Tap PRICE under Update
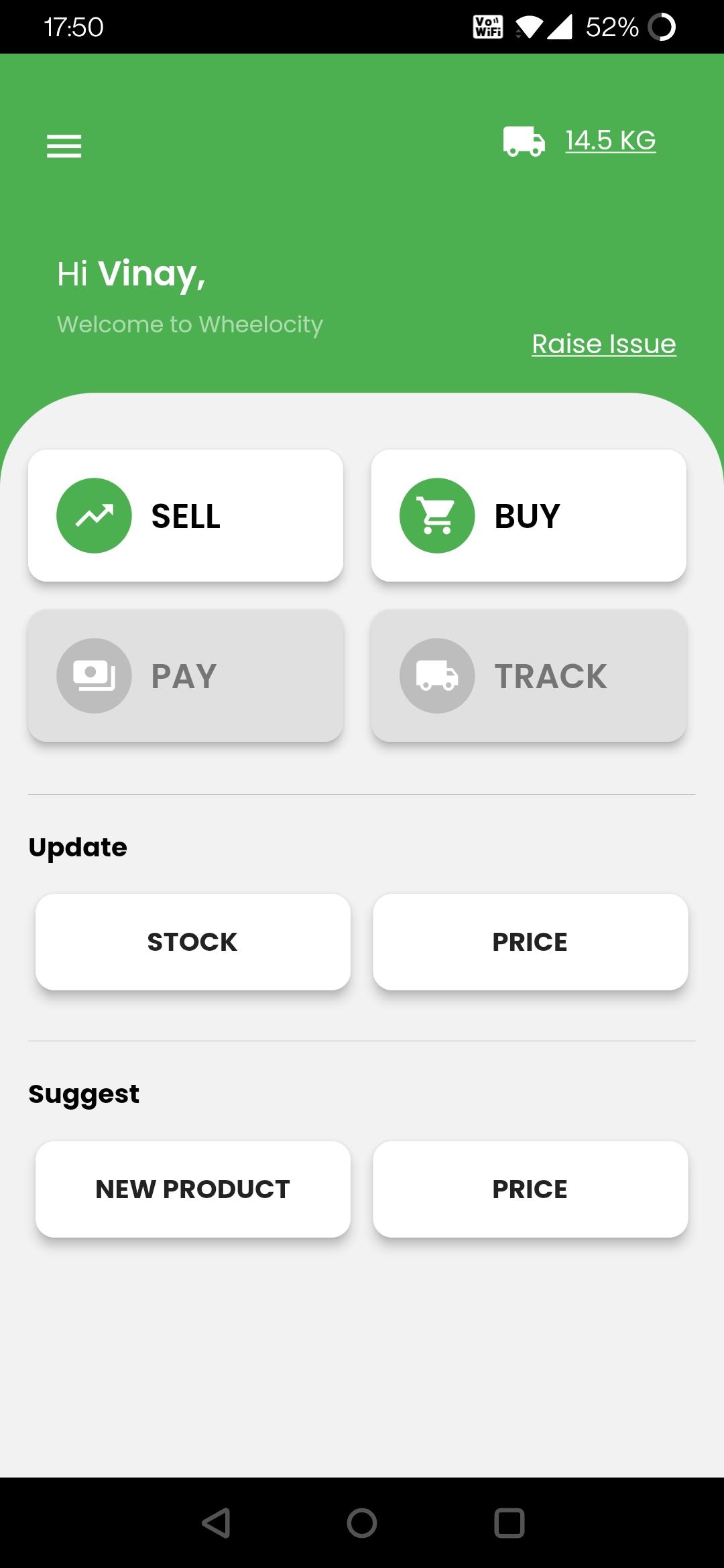The height and width of the screenshot is (1568, 724). (530, 941)
